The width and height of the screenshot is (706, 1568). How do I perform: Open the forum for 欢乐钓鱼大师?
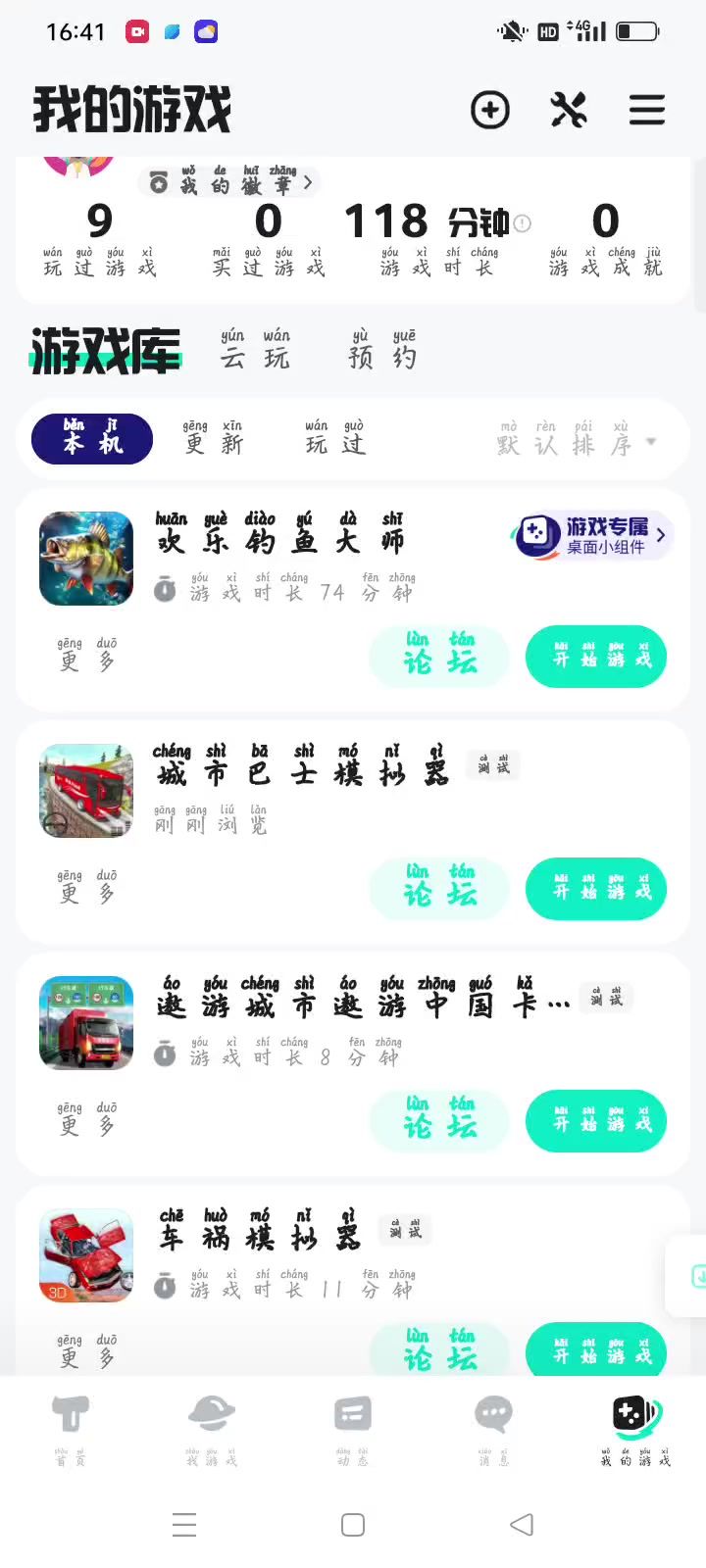coord(439,657)
